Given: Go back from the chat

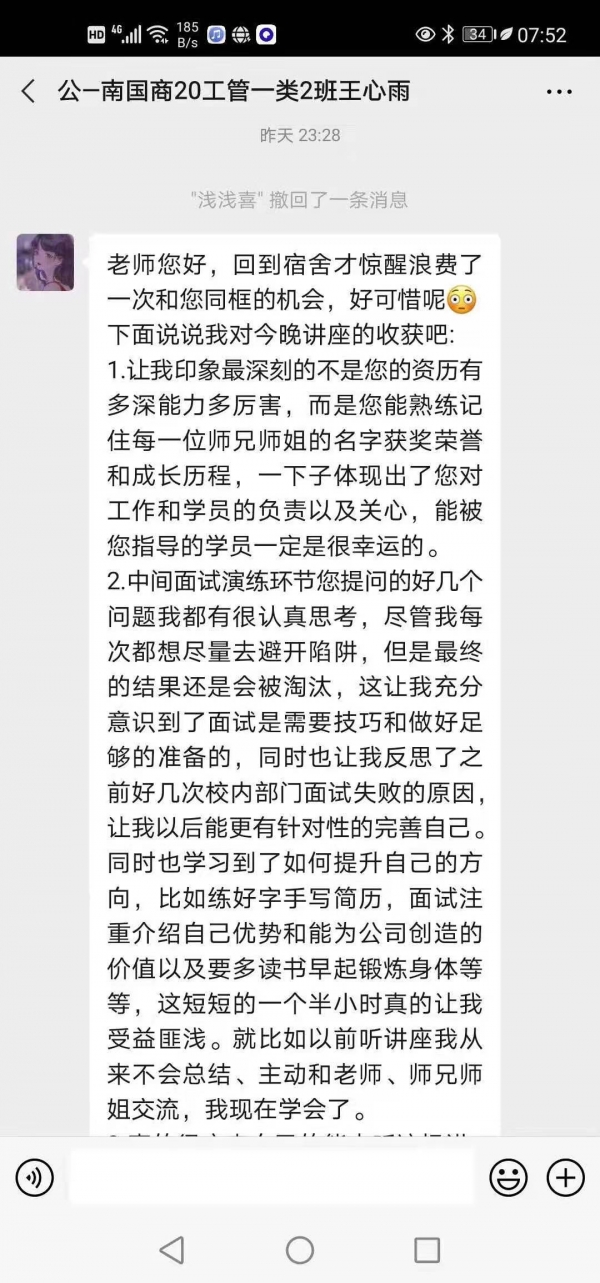Looking at the screenshot, I should pyautogui.click(x=28, y=92).
